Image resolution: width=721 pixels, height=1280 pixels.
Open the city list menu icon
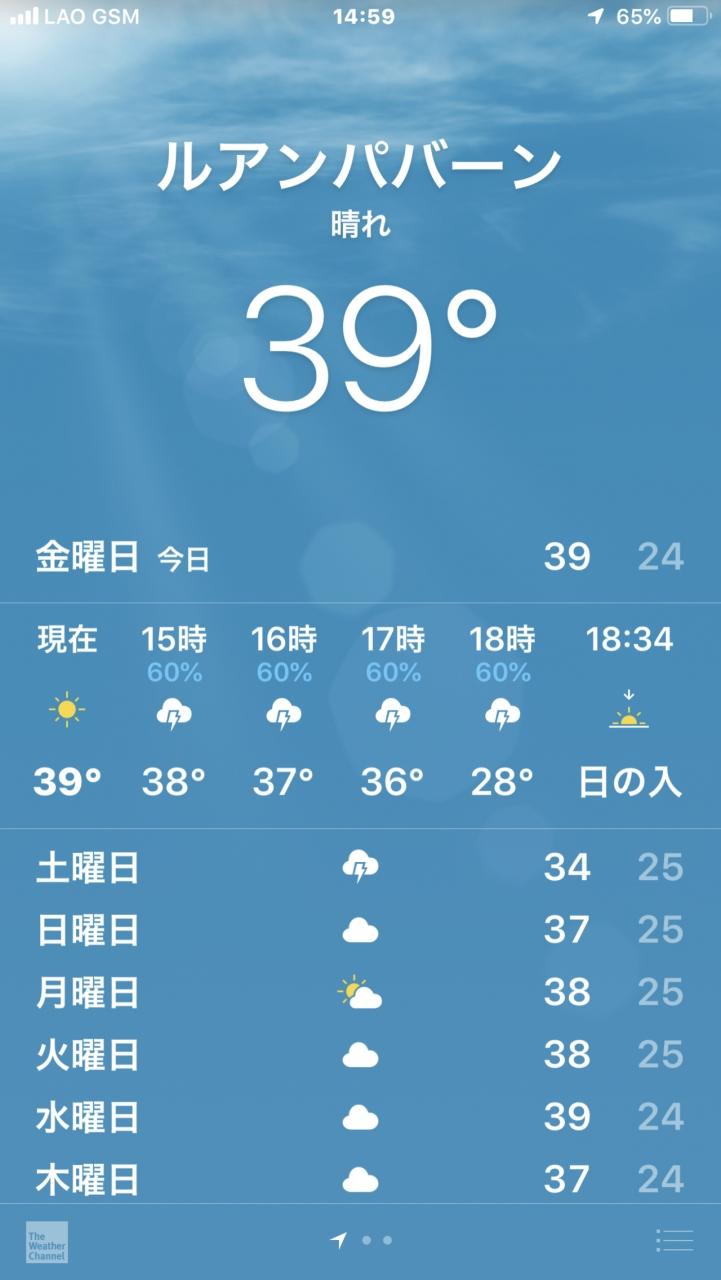(674, 1241)
